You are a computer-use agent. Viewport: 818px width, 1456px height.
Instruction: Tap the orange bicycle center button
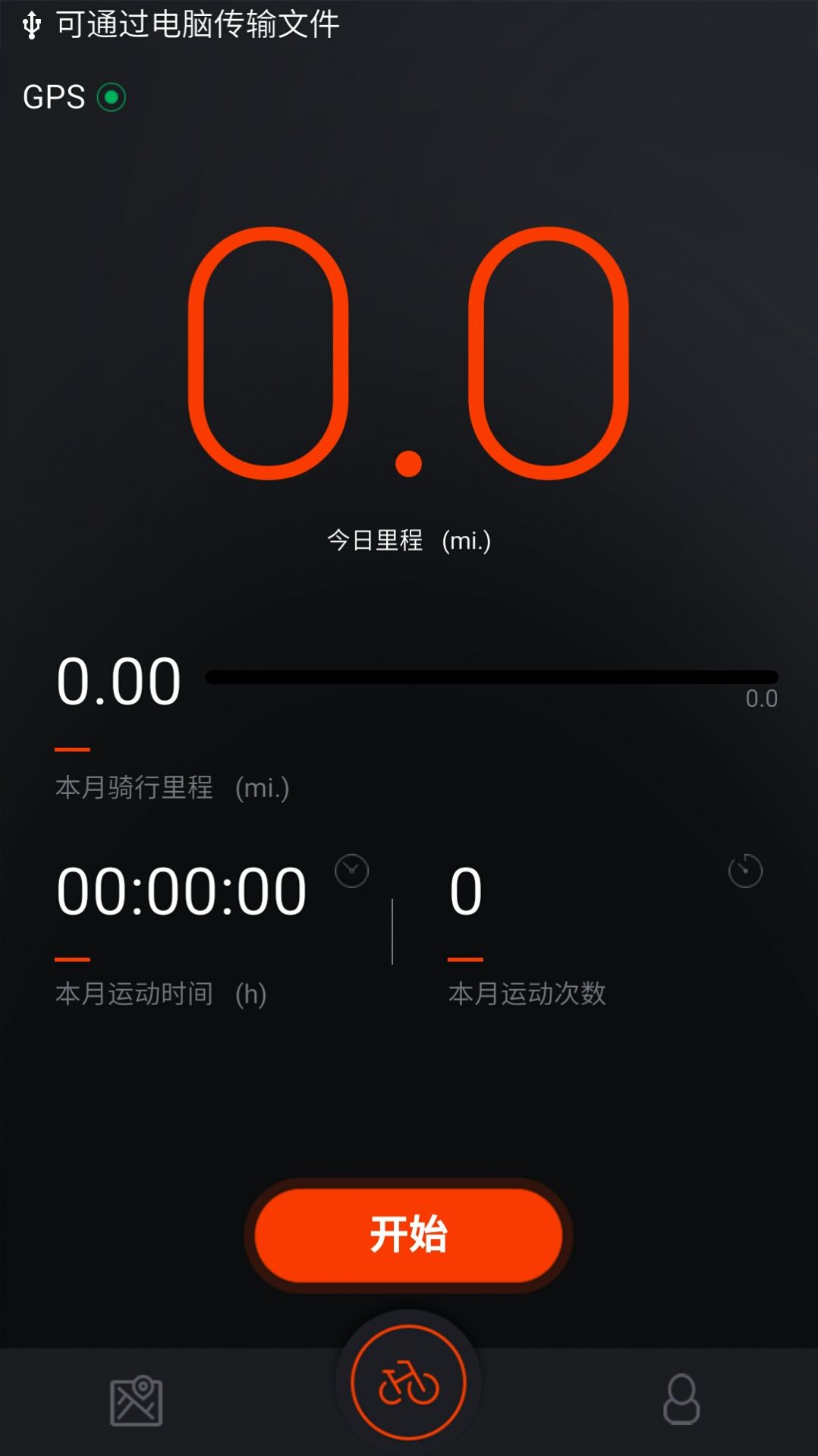(407, 1383)
